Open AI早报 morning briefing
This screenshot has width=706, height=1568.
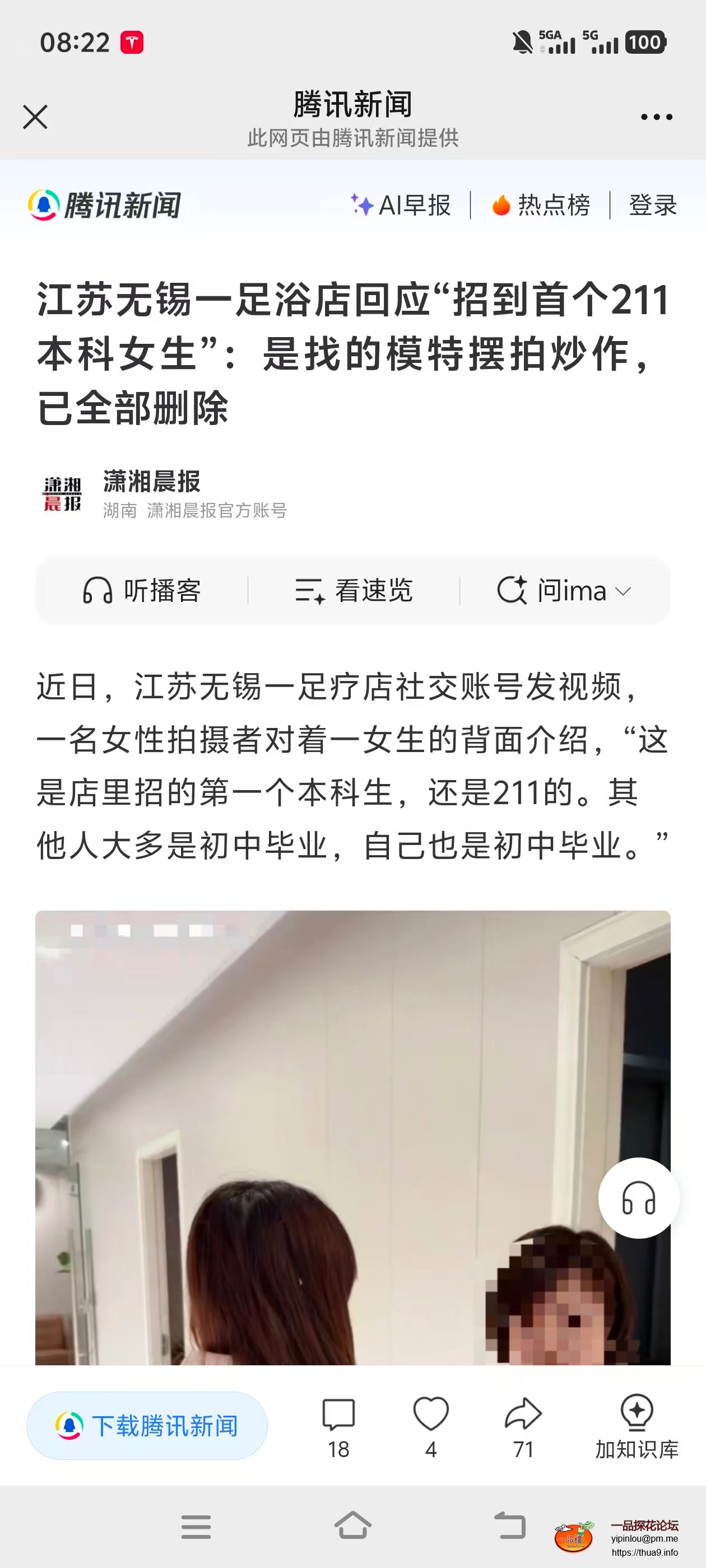[x=401, y=205]
